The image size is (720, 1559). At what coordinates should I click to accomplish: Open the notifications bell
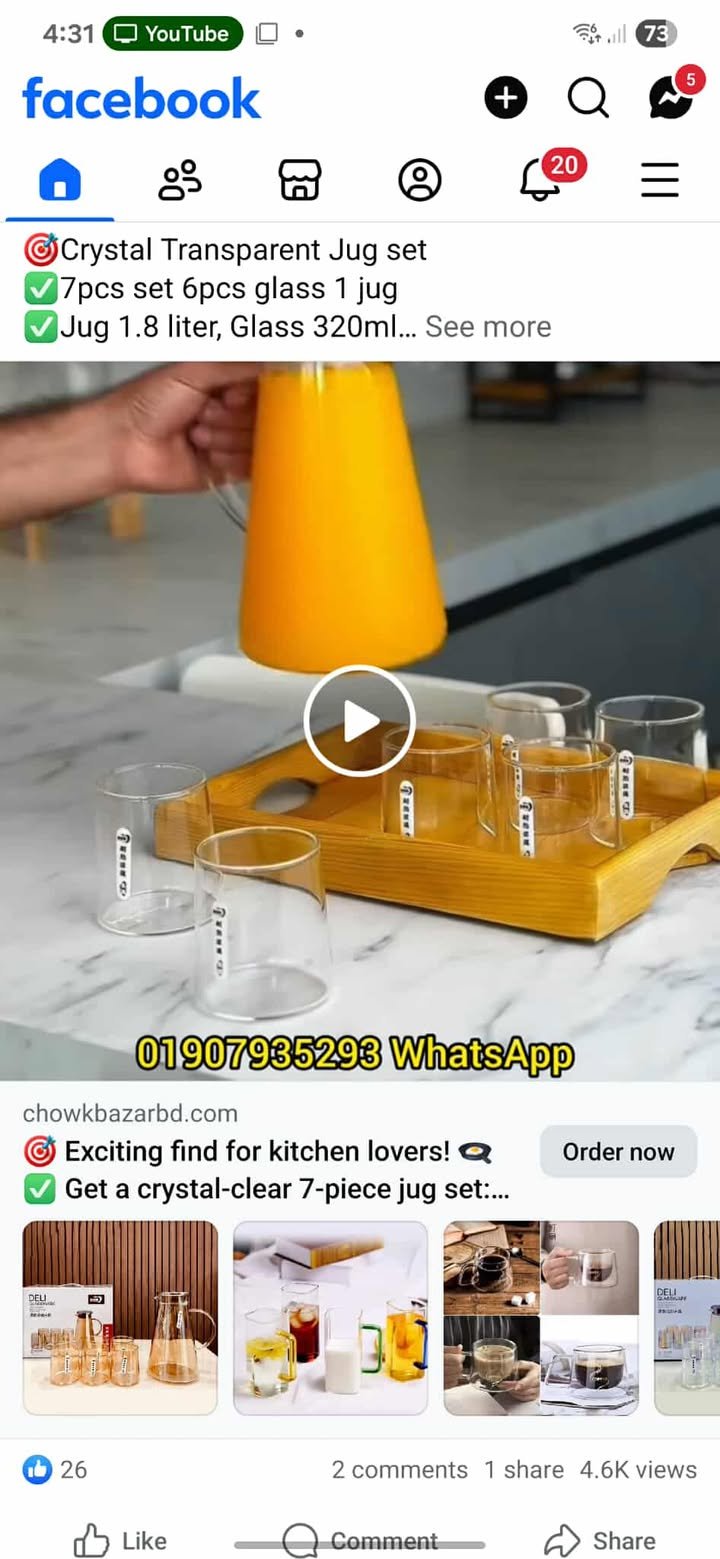[x=540, y=181]
